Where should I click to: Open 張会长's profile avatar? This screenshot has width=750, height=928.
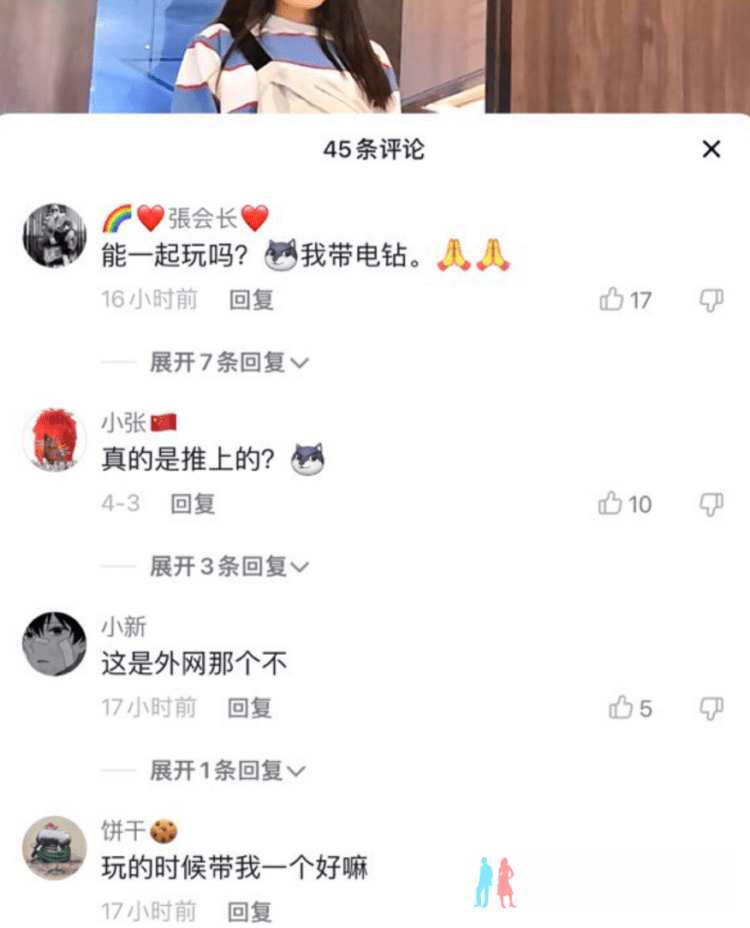tap(54, 235)
